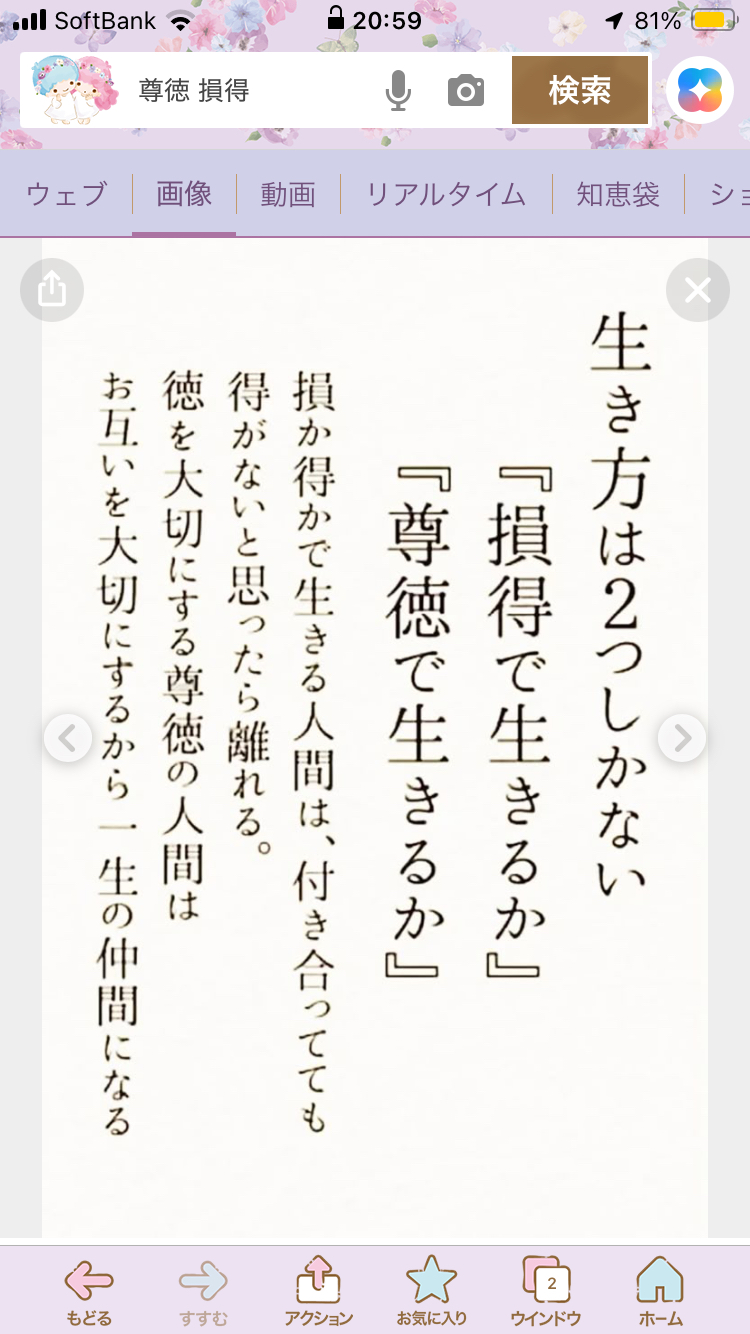Share this image
Screen dimensions: 750x1334
coord(51,290)
